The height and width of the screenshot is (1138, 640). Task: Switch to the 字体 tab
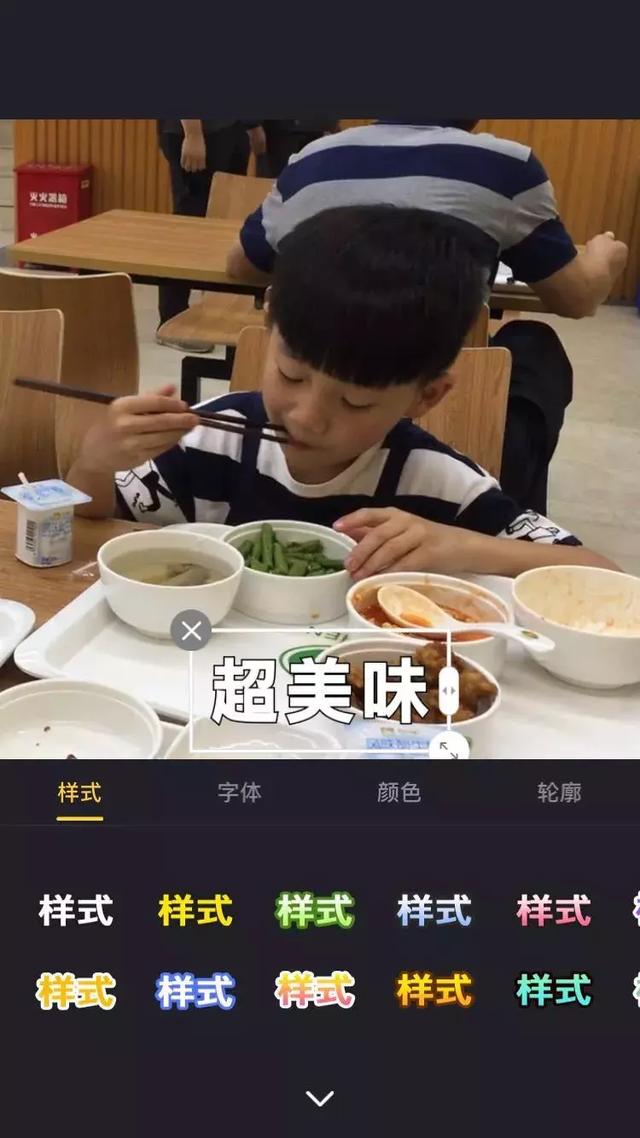tap(239, 793)
